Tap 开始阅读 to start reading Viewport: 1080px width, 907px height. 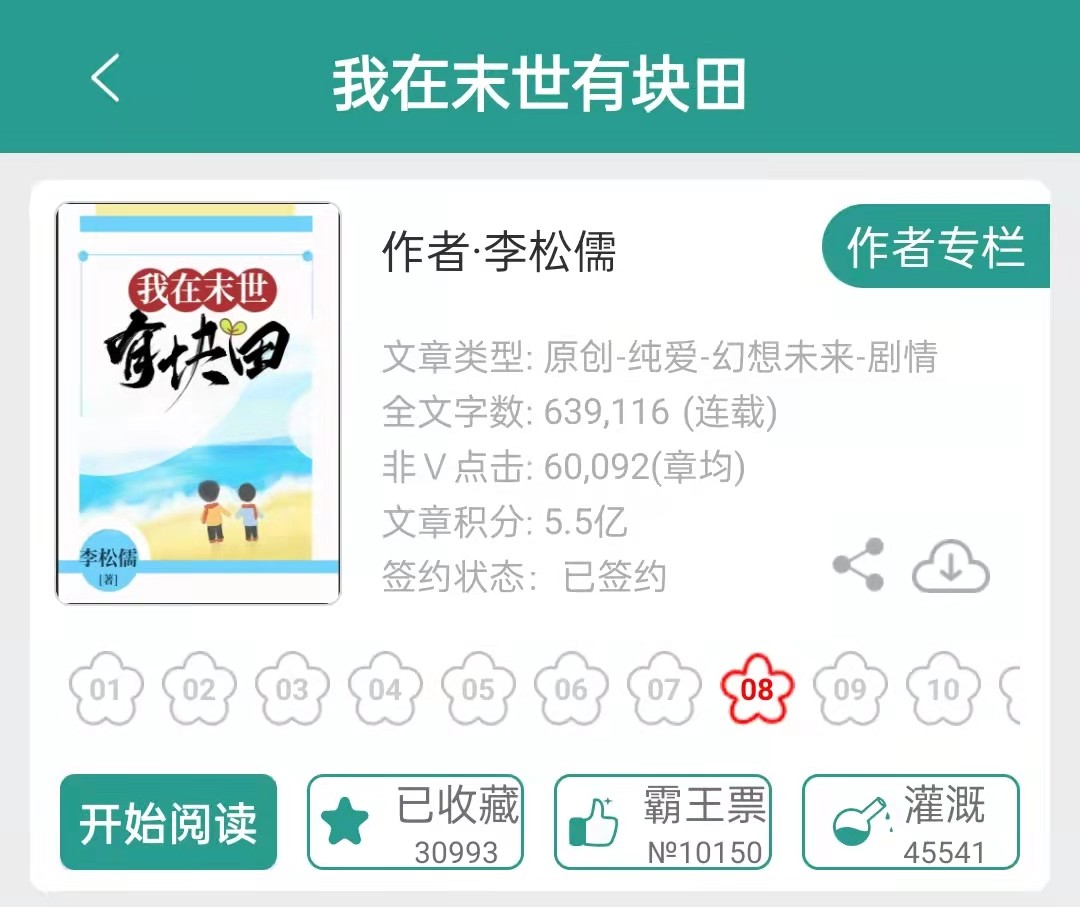[x=168, y=822]
